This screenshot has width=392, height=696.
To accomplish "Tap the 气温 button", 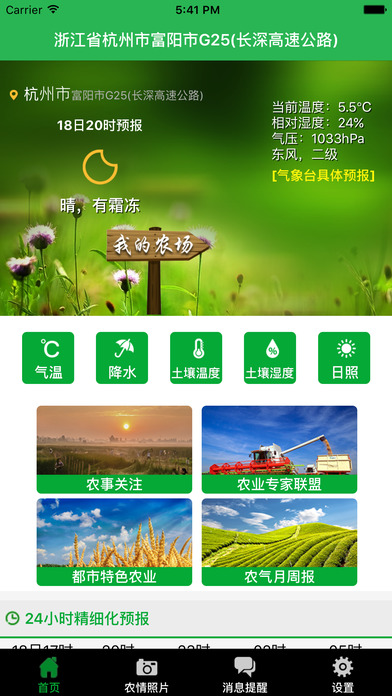I will tap(48, 358).
